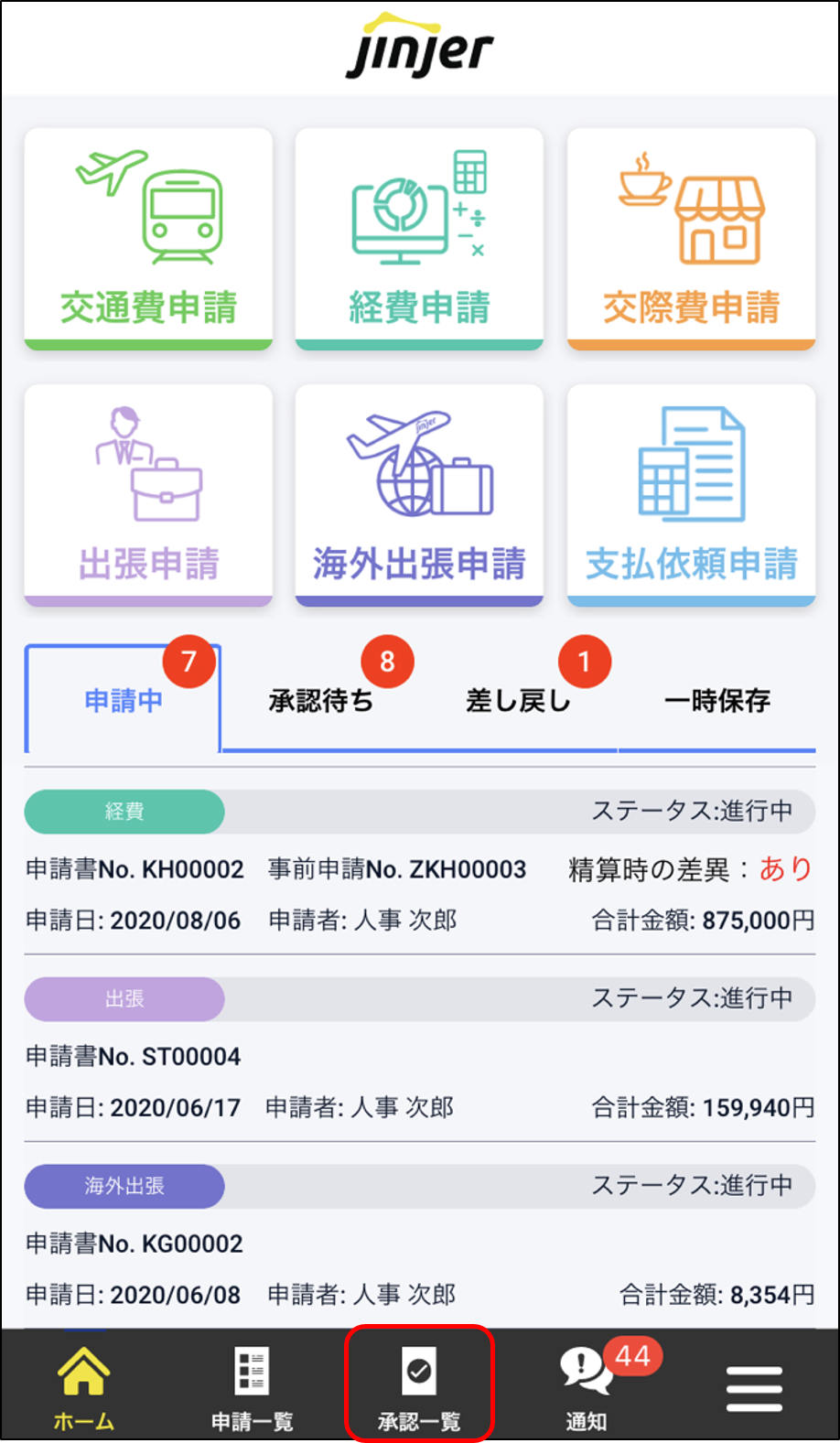
Task: Select the 申請中 tab
Action: point(124,701)
